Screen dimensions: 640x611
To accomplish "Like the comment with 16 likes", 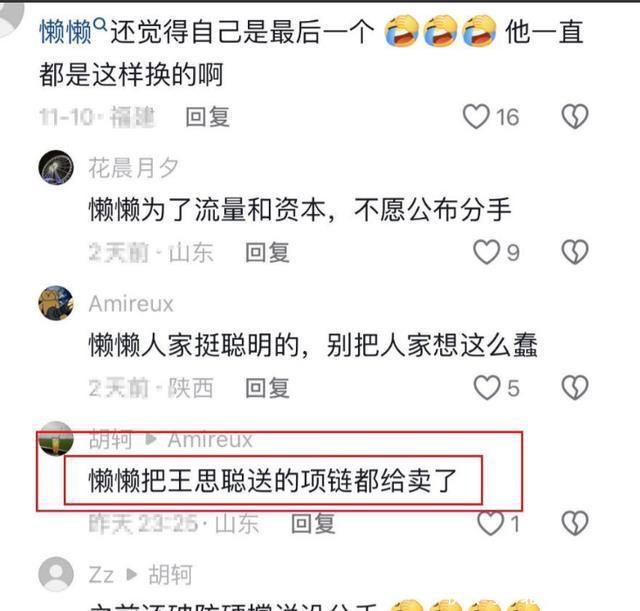I will [x=476, y=117].
